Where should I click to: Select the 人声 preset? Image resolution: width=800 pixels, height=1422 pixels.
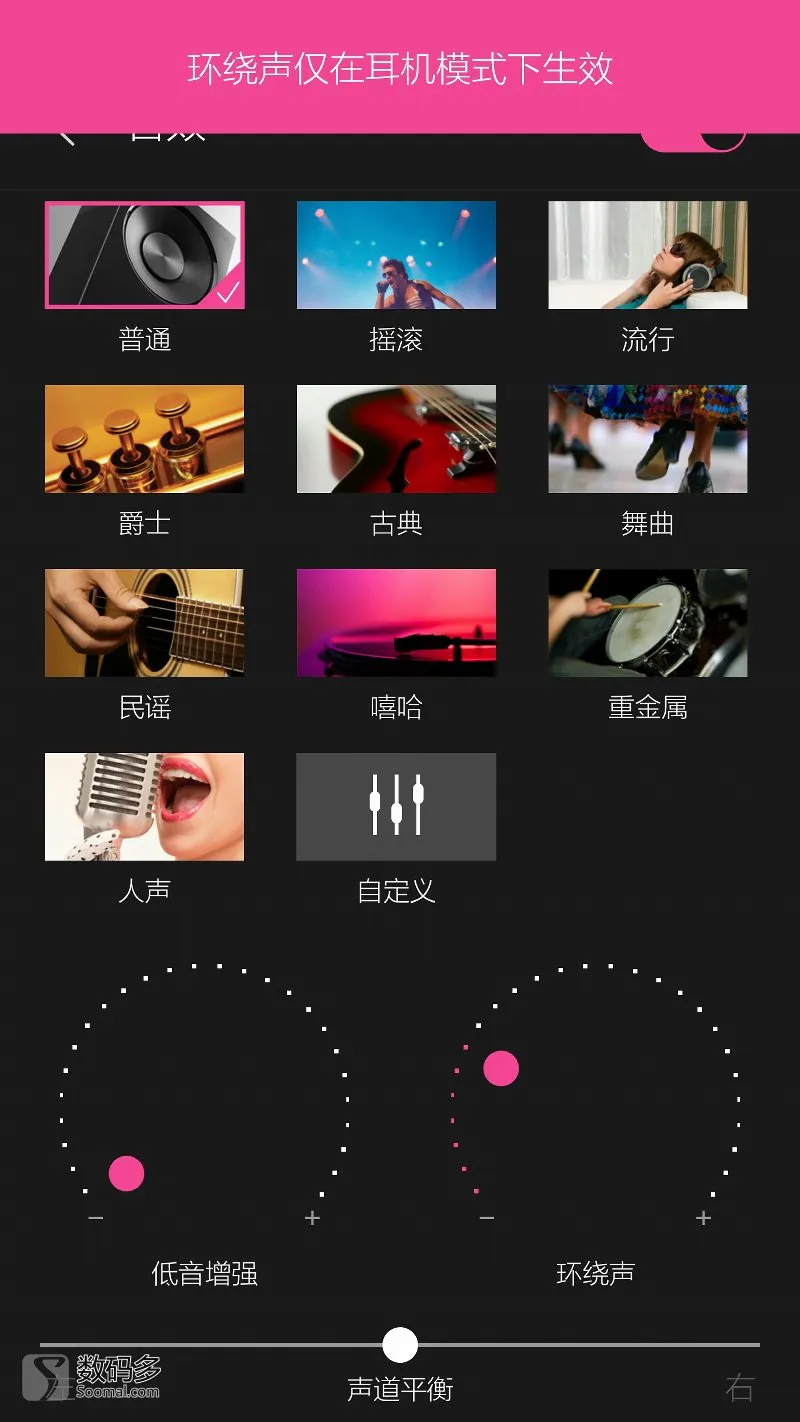click(x=144, y=806)
